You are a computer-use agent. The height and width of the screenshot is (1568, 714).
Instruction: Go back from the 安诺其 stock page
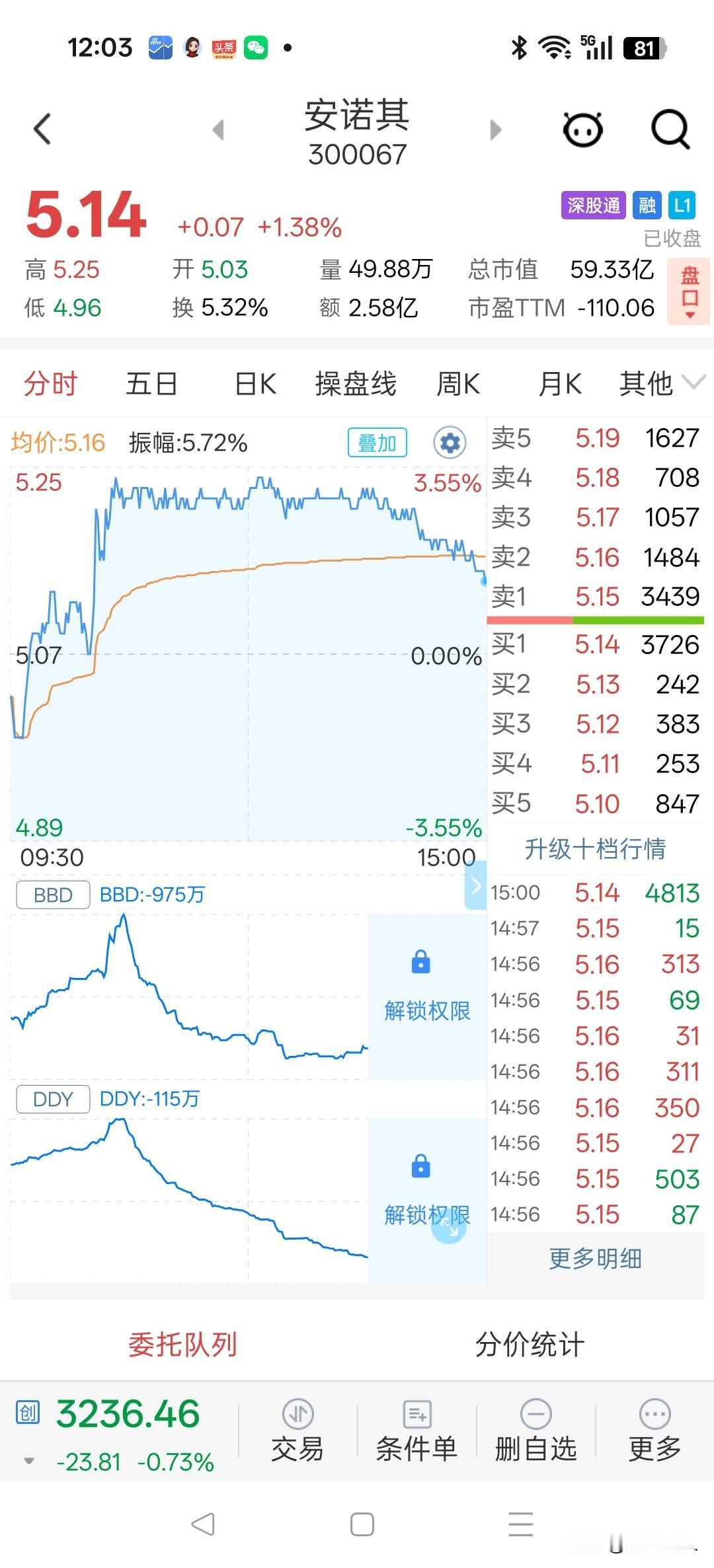(42, 129)
